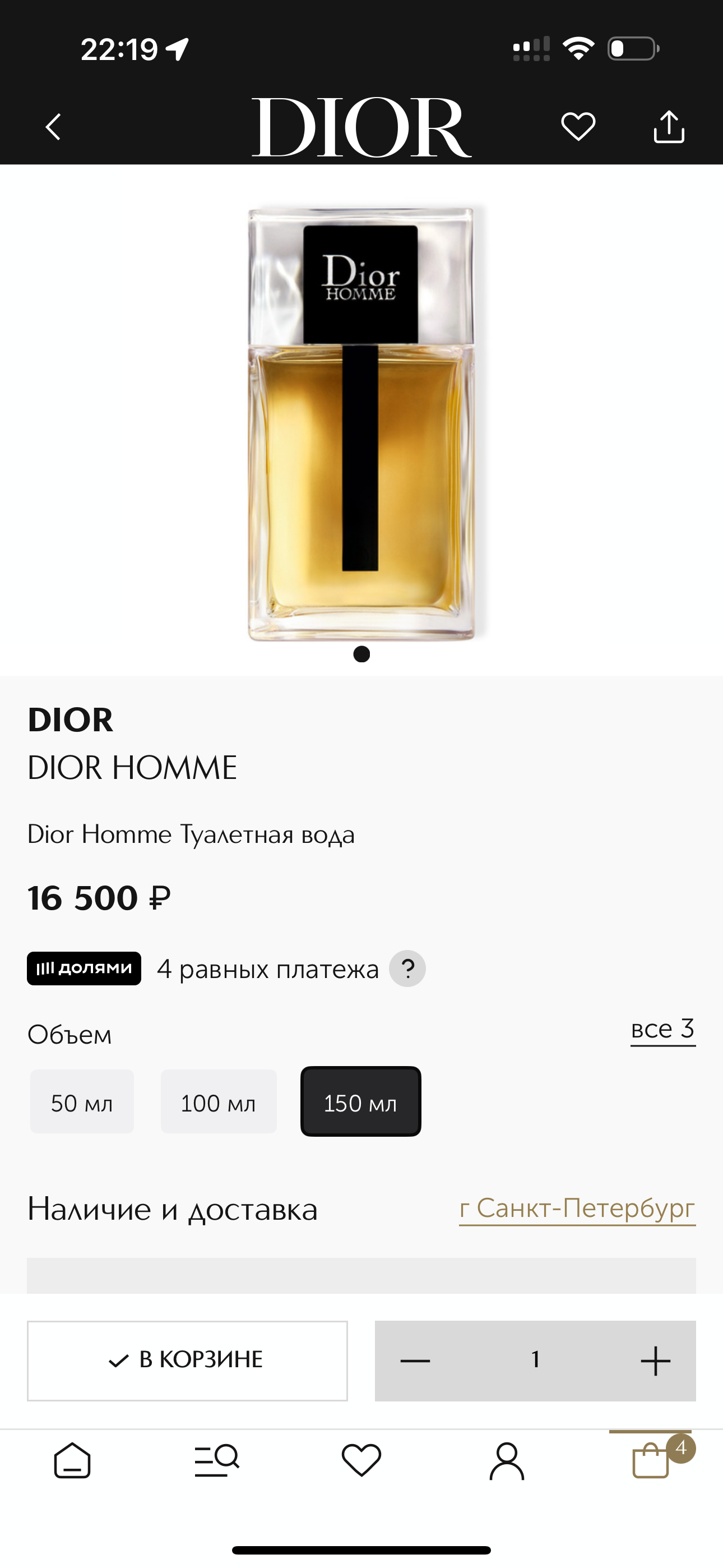
Task: Switch to the favorites tab in bottom bar
Action: 361,1460
